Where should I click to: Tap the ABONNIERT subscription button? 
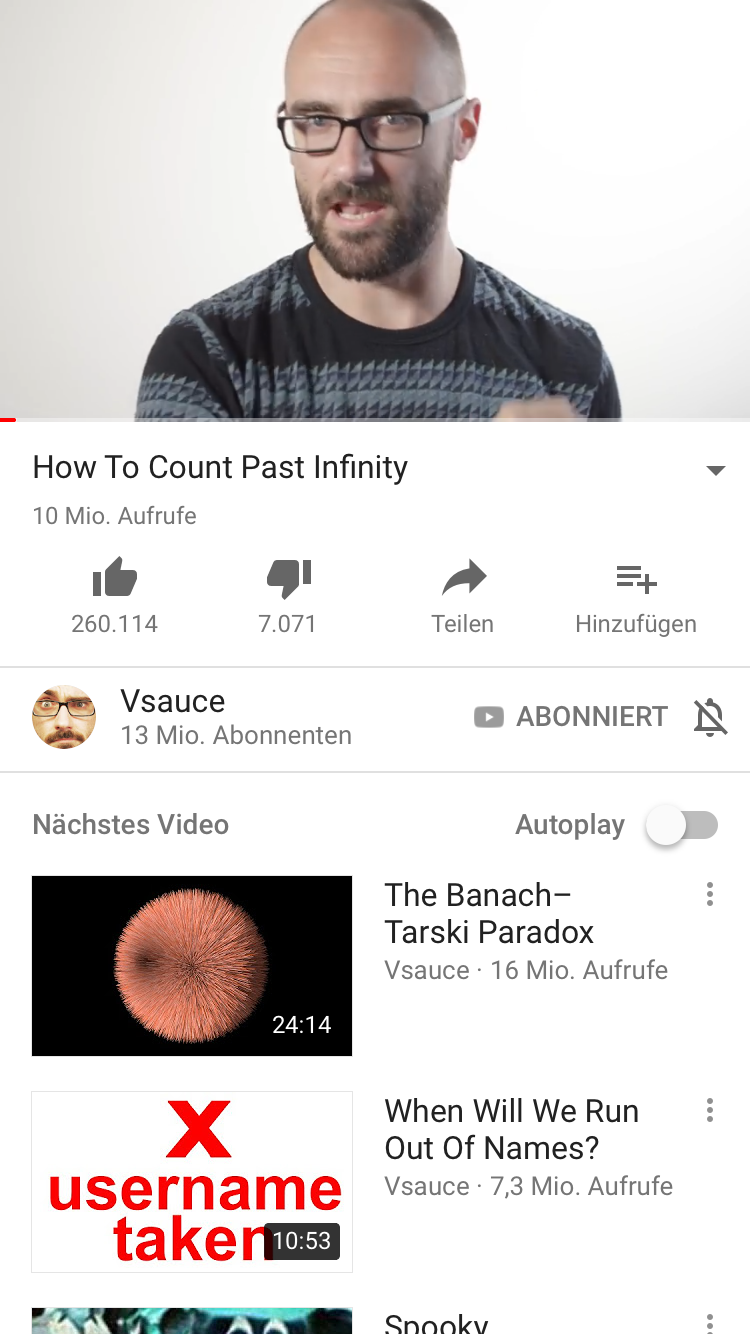point(570,717)
